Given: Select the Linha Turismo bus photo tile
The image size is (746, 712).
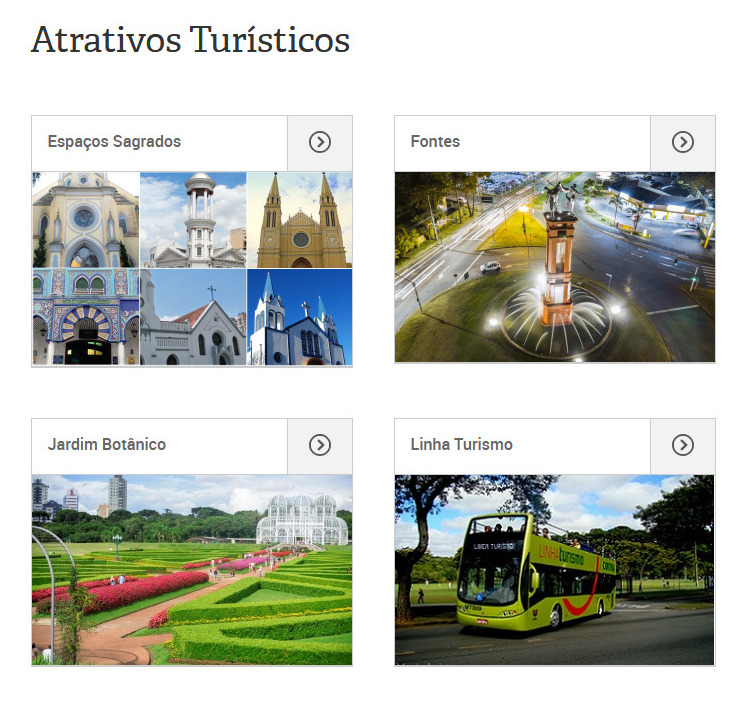Looking at the screenshot, I should pos(554,569).
